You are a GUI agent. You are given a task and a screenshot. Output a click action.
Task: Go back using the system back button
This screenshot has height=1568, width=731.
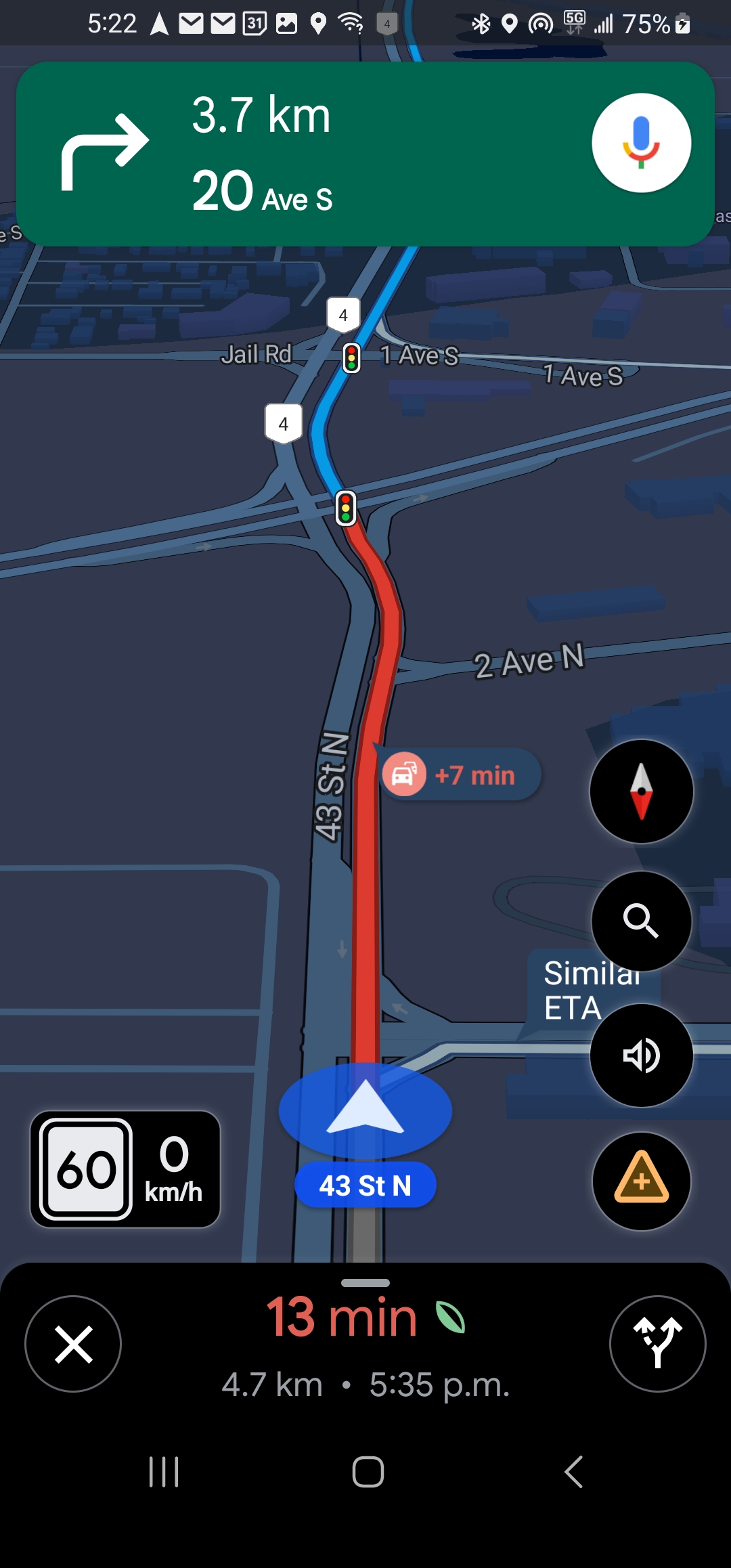coord(573,1472)
